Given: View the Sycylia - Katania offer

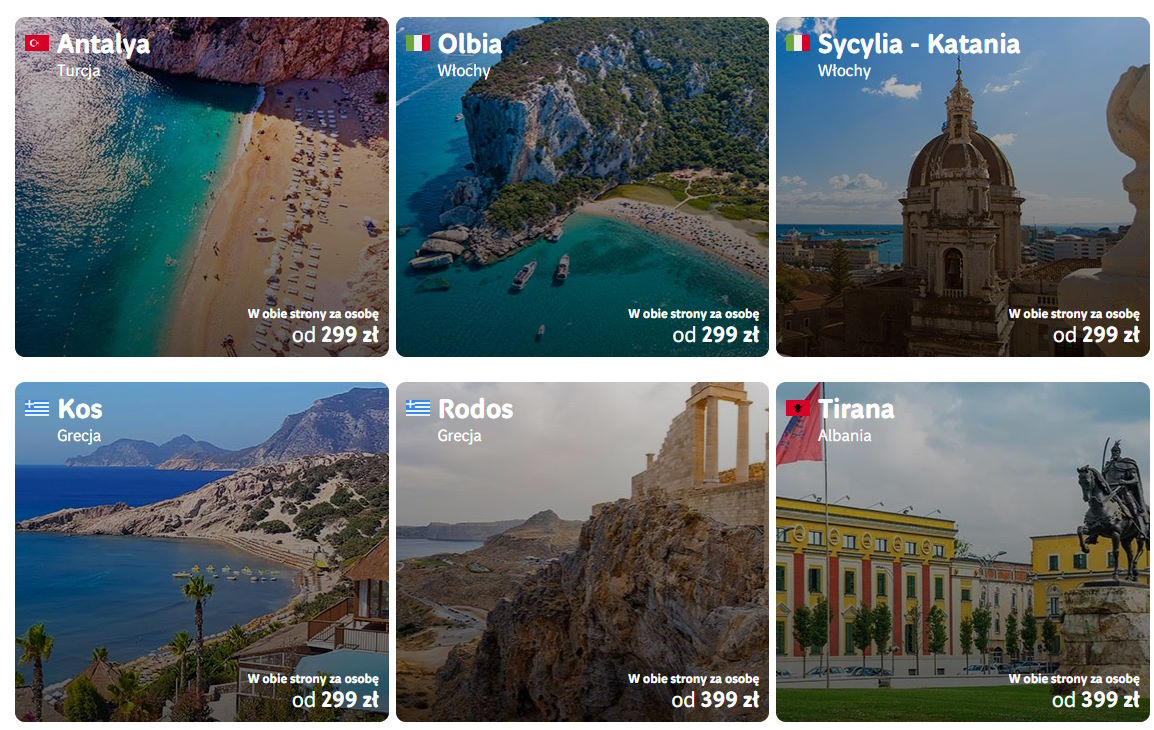Looking at the screenshot, I should click(962, 187).
